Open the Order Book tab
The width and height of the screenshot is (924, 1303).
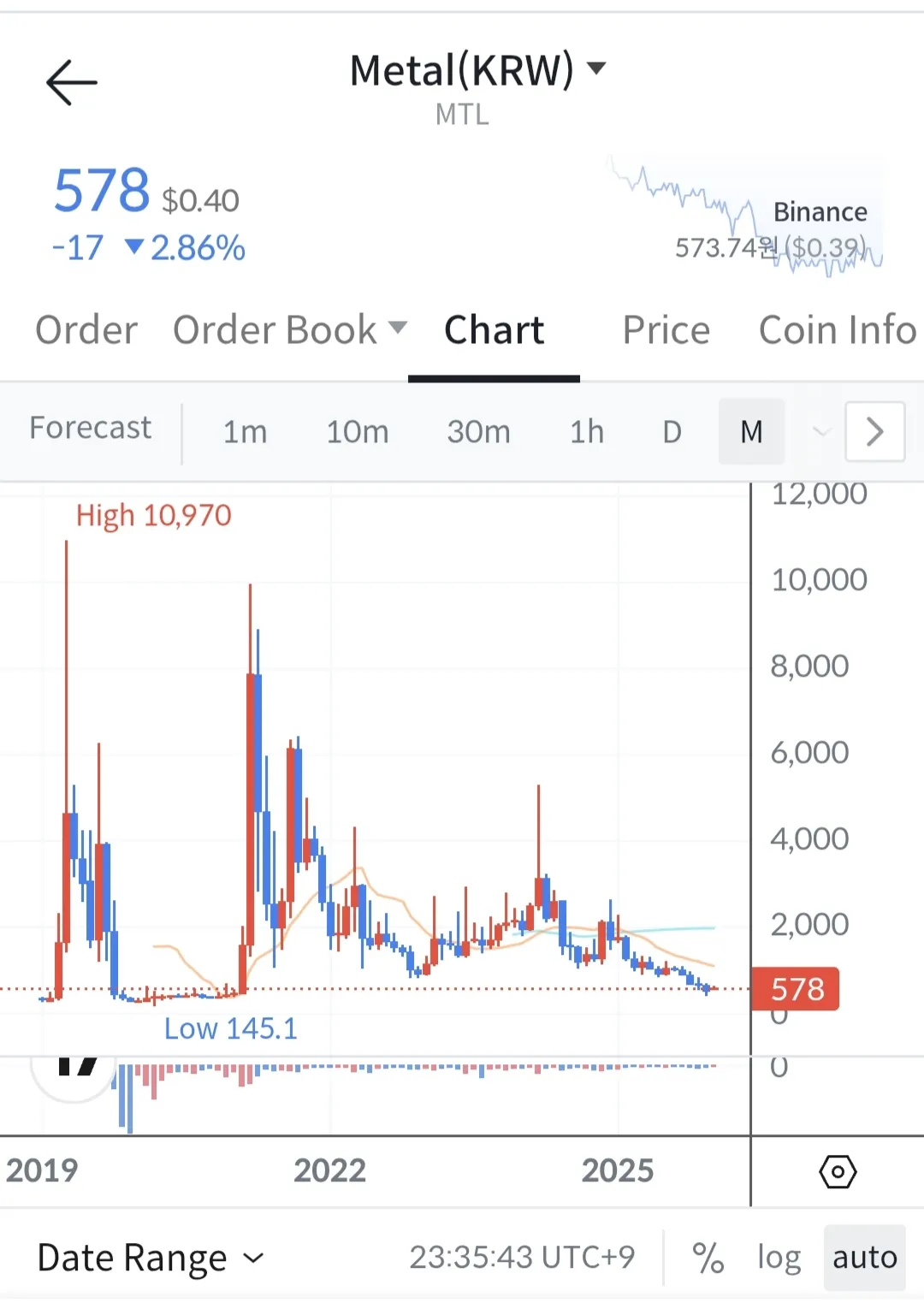289,330
